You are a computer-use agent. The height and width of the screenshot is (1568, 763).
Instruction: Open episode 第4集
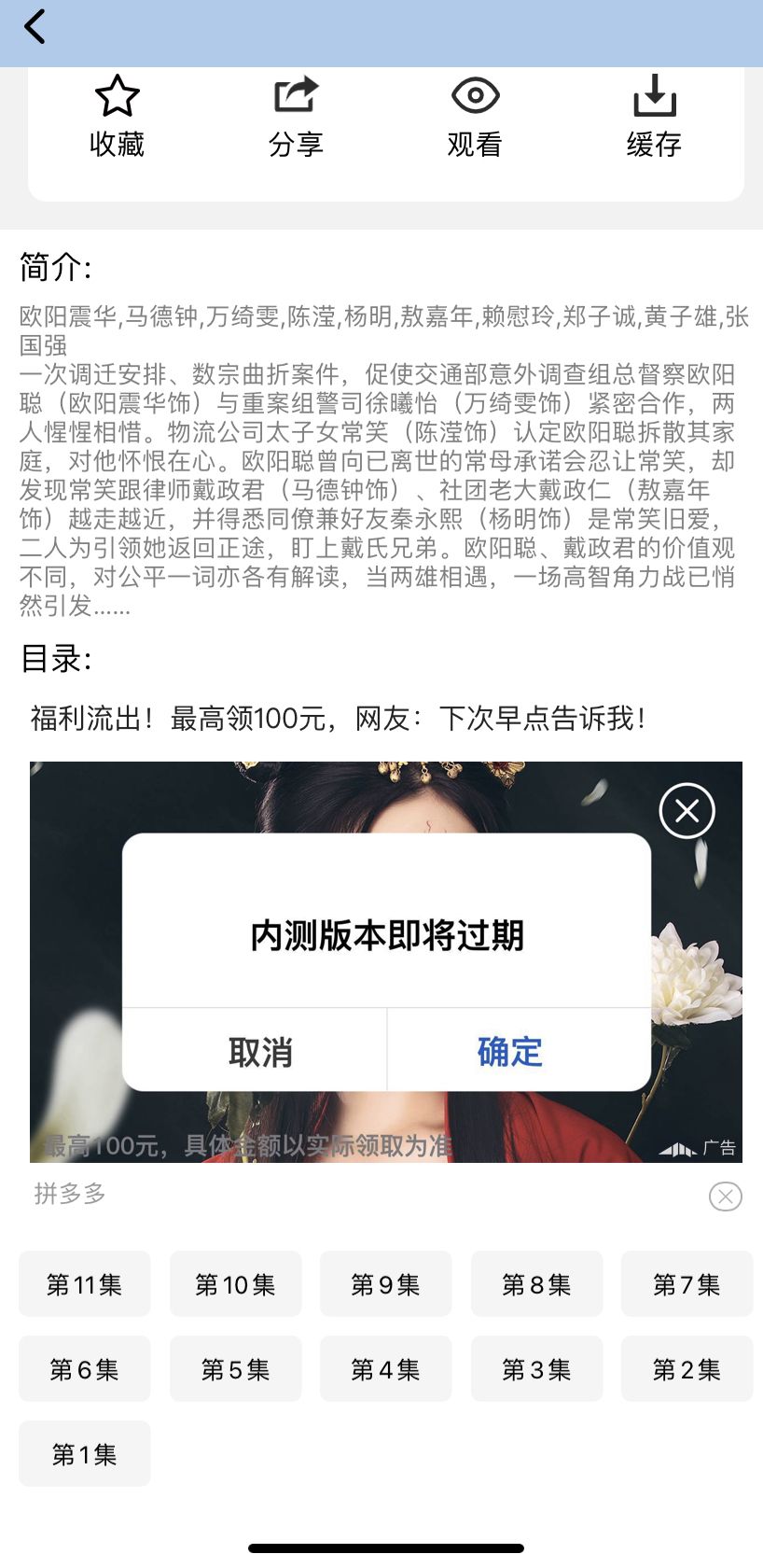click(x=385, y=1369)
